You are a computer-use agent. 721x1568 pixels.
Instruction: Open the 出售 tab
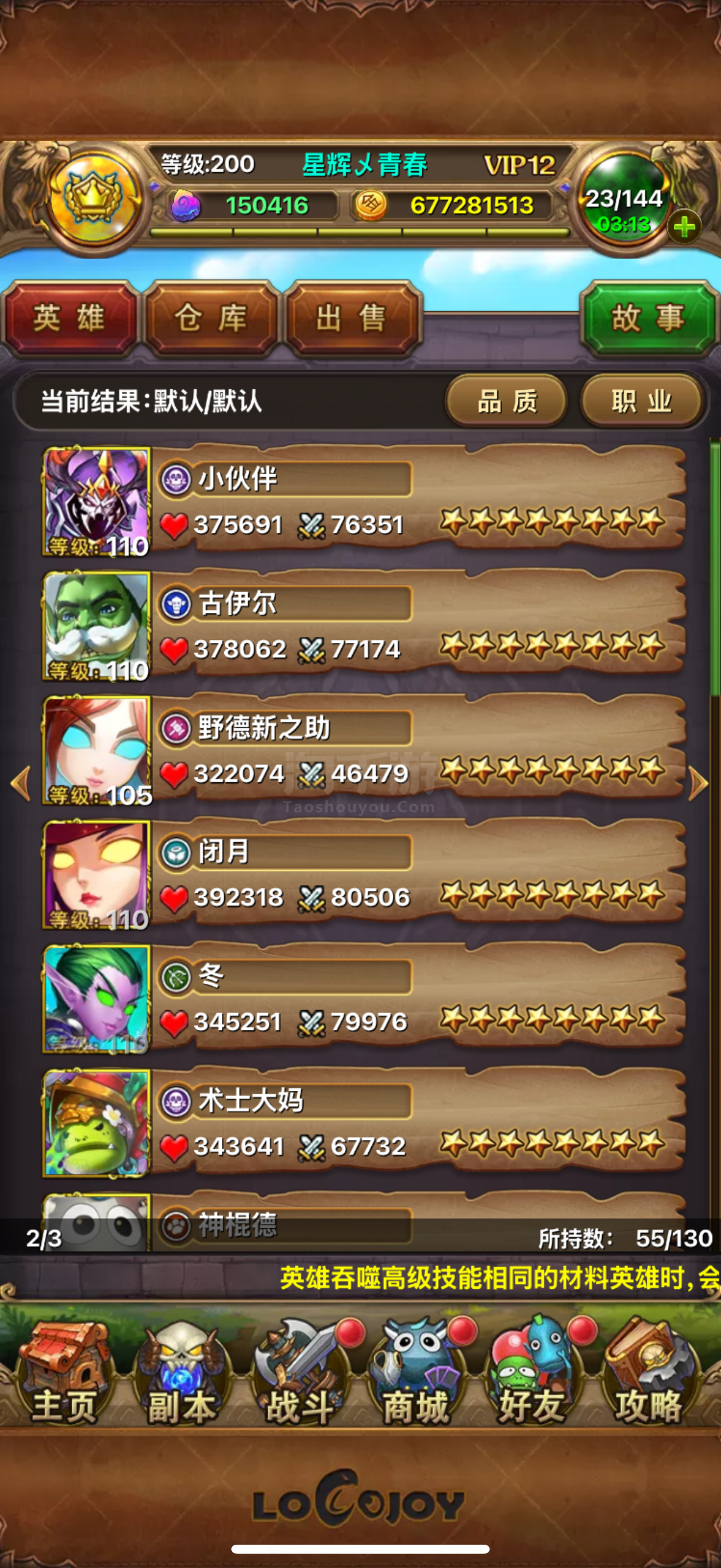tap(352, 319)
